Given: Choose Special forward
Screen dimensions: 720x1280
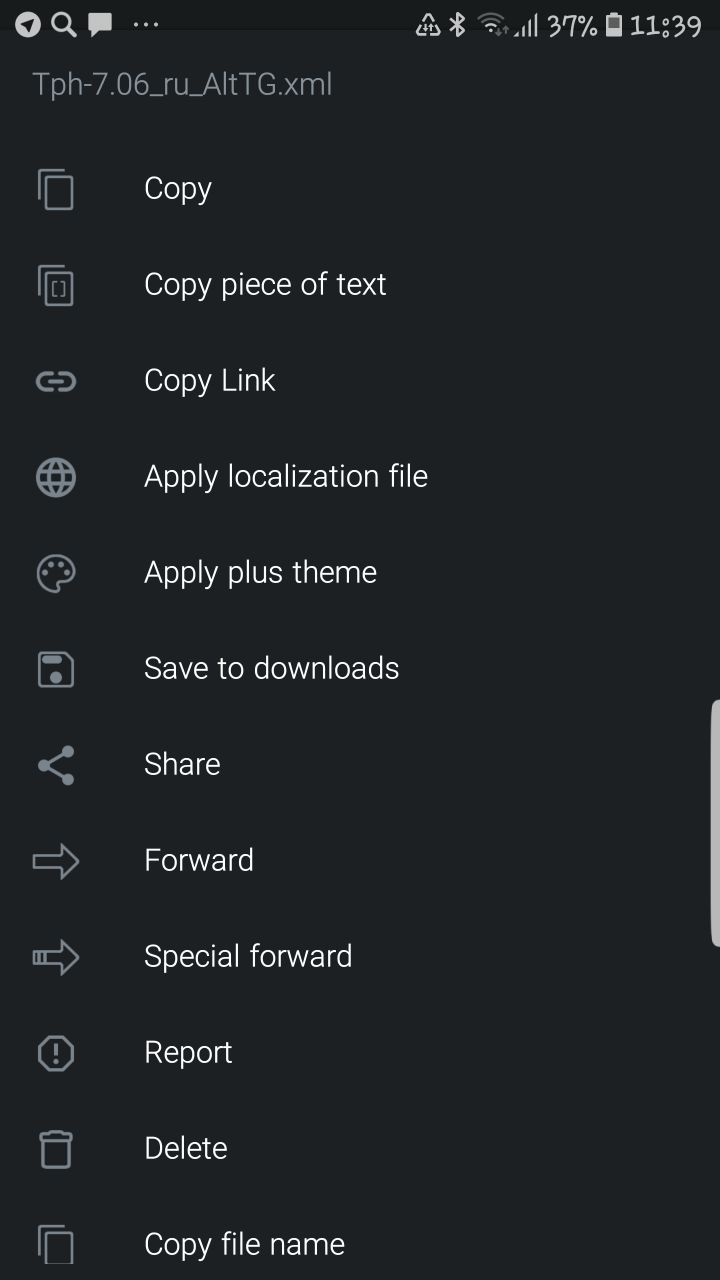Looking at the screenshot, I should [360, 956].
